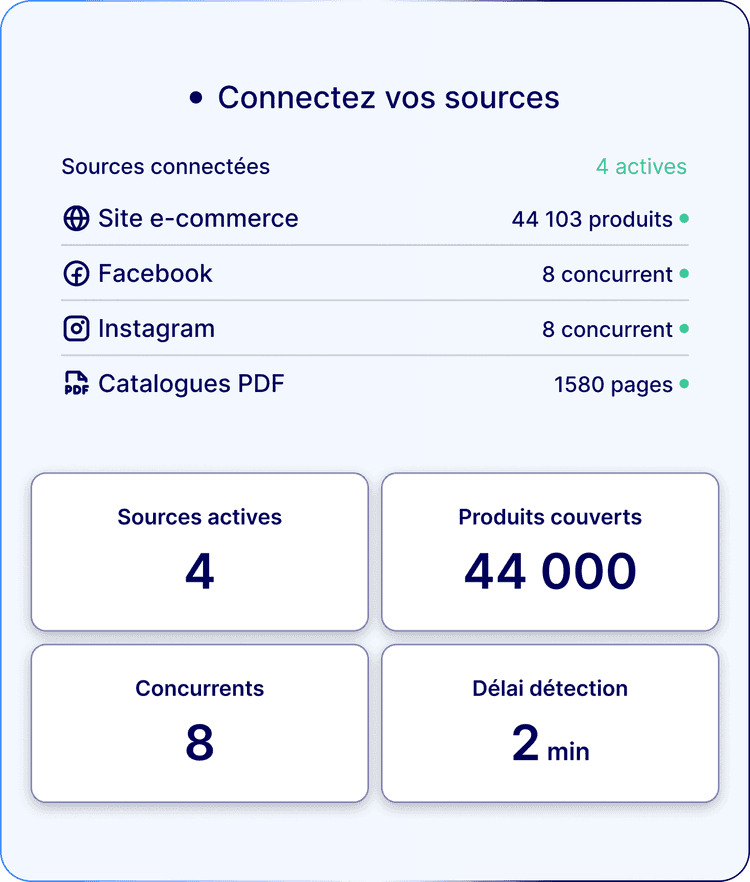Click the Instagram camera icon
The height and width of the screenshot is (882, 750).
tap(77, 328)
